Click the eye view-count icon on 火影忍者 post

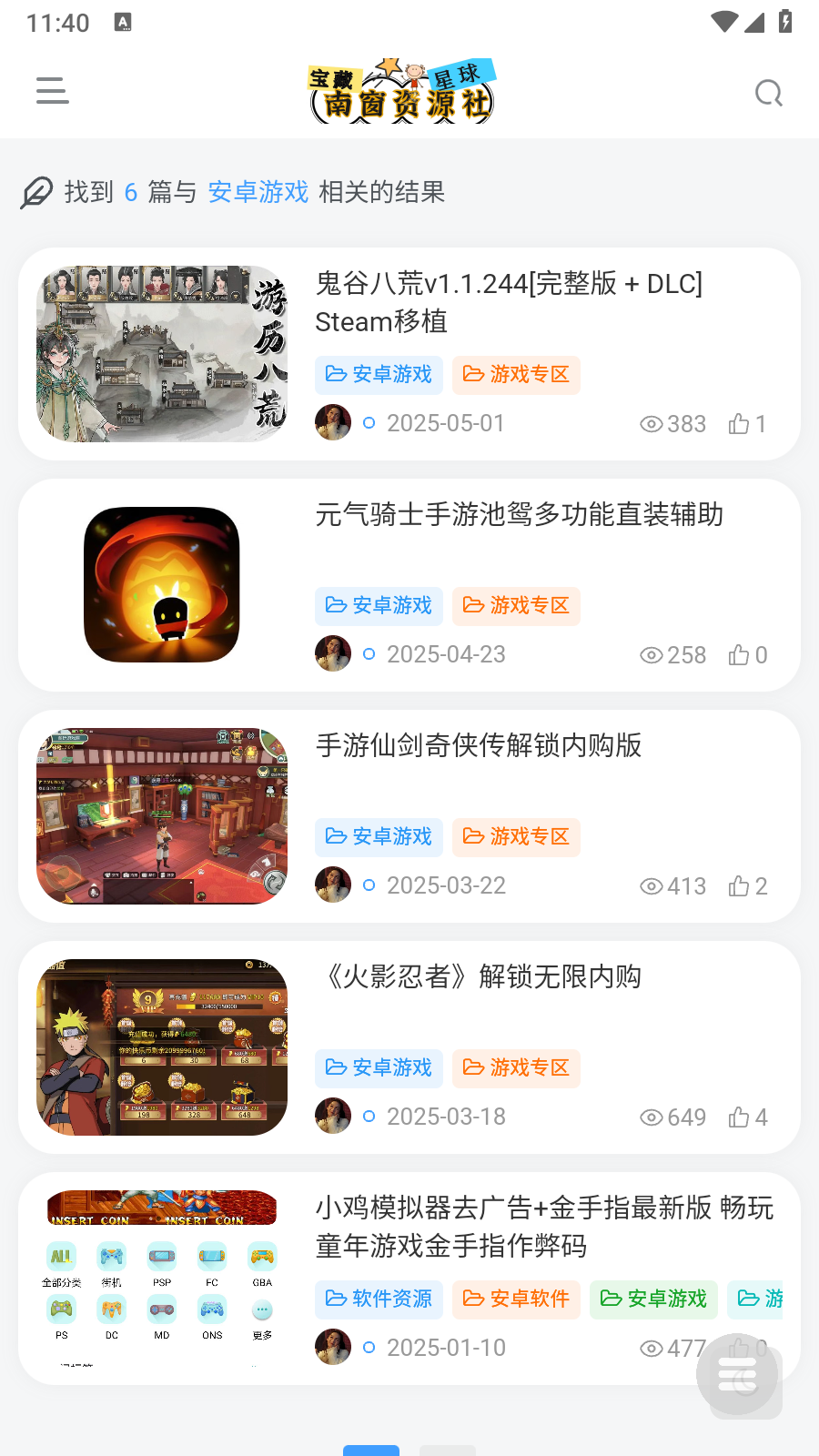tap(650, 1117)
